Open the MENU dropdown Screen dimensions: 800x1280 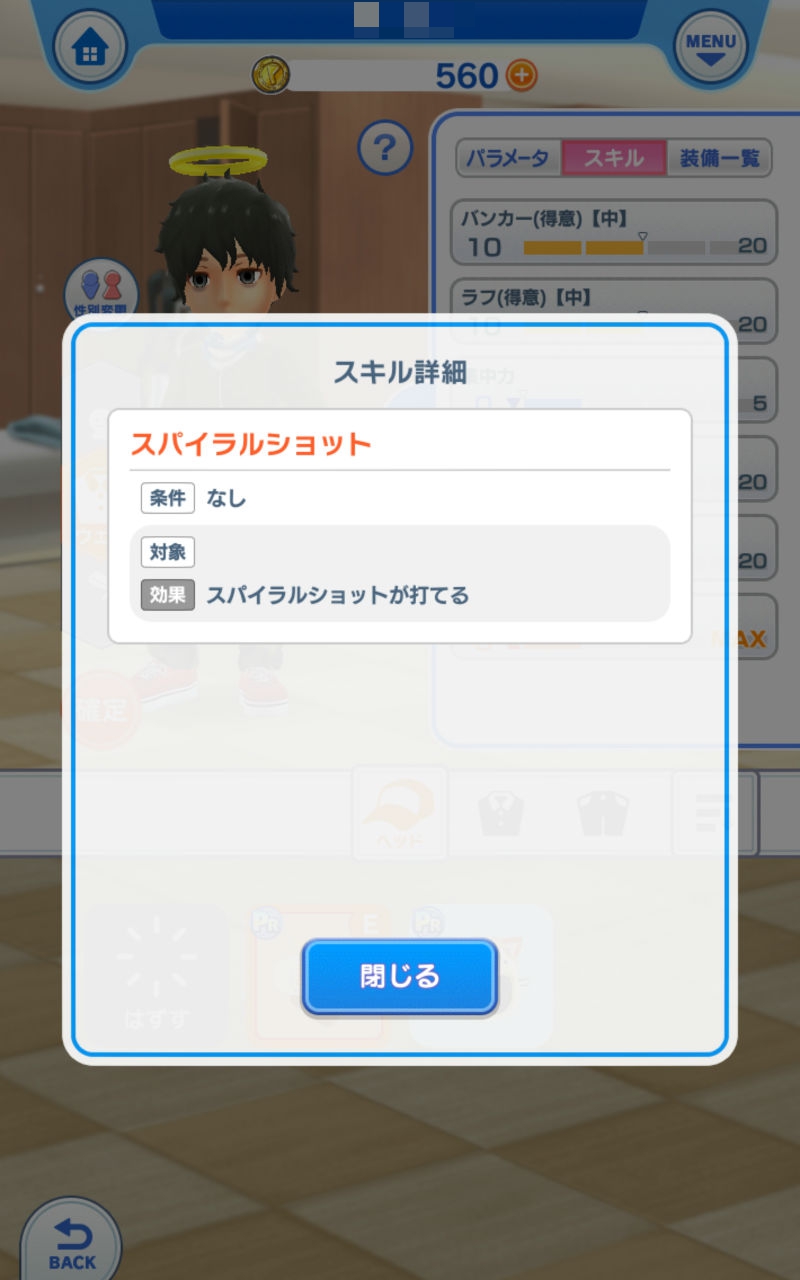[x=711, y=48]
